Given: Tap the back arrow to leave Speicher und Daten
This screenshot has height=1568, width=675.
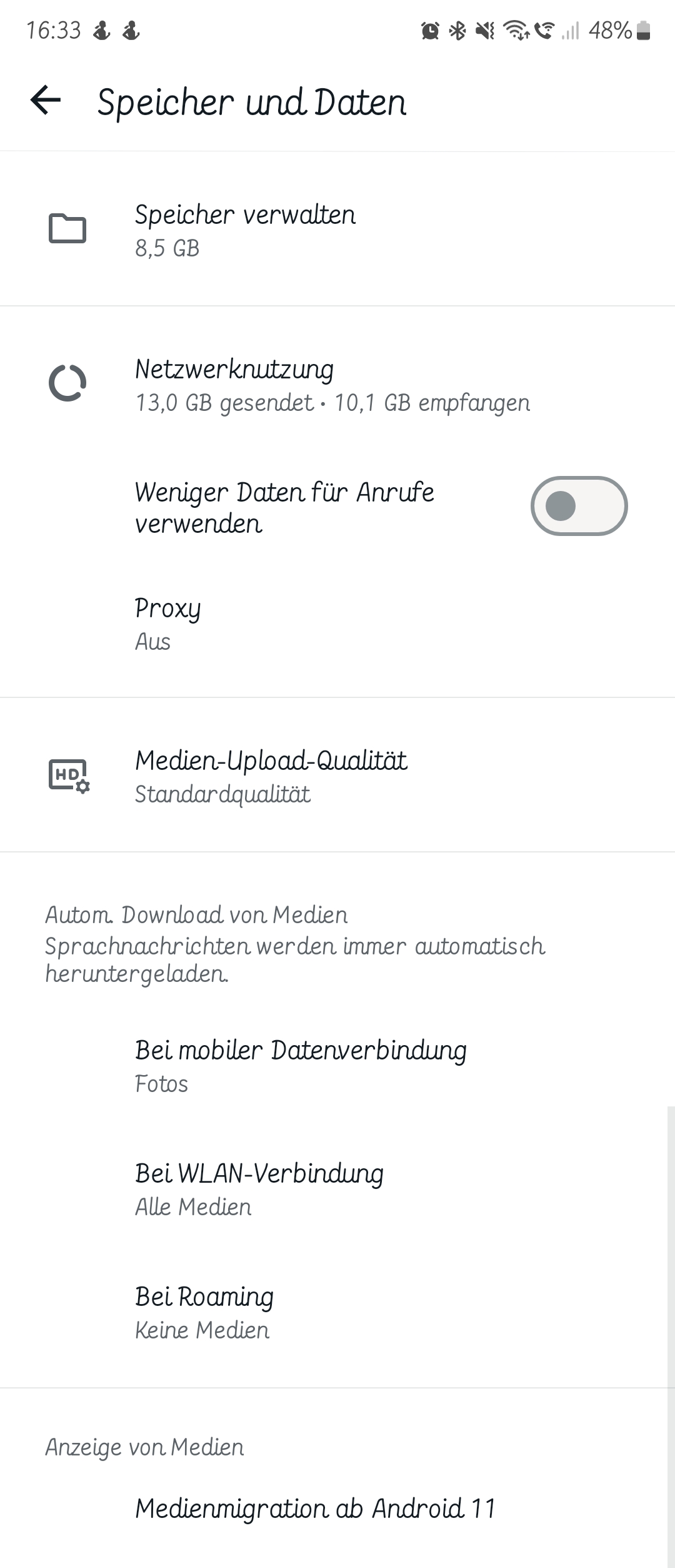Looking at the screenshot, I should click(45, 100).
